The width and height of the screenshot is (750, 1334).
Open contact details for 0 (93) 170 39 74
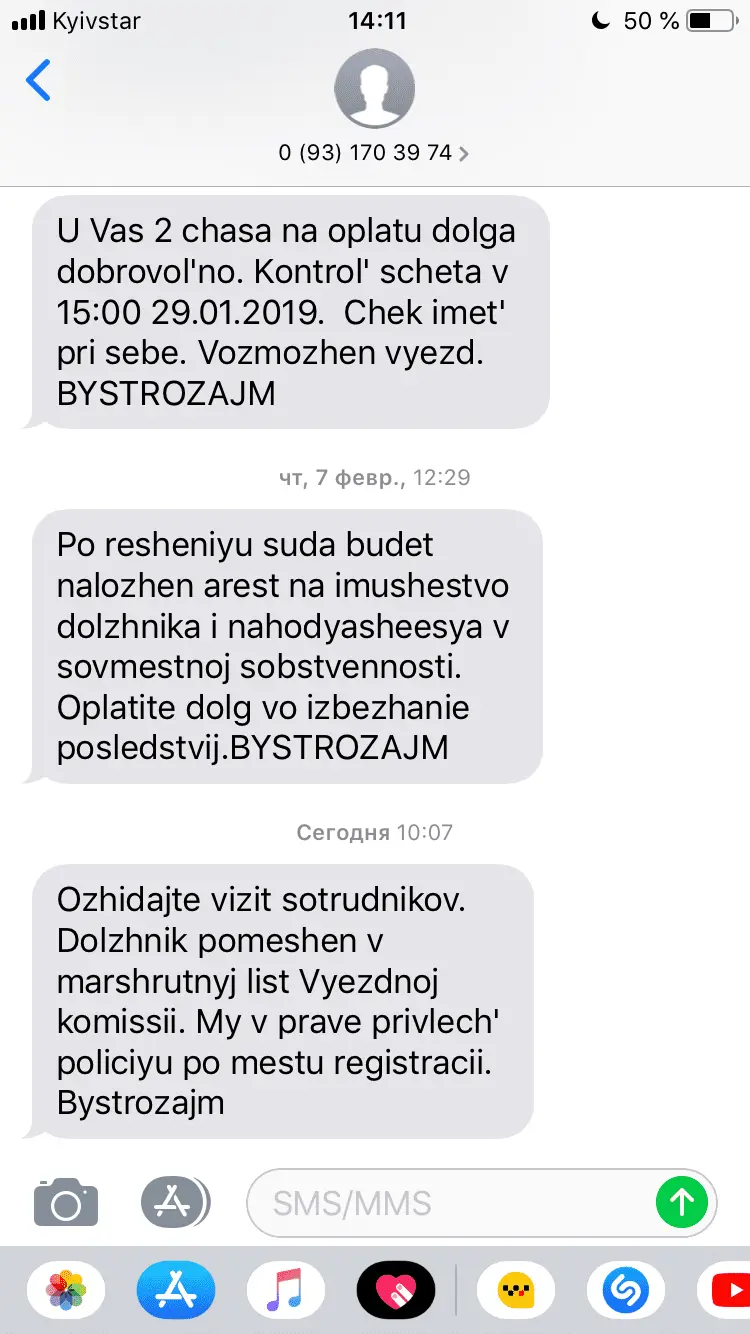pos(375,153)
